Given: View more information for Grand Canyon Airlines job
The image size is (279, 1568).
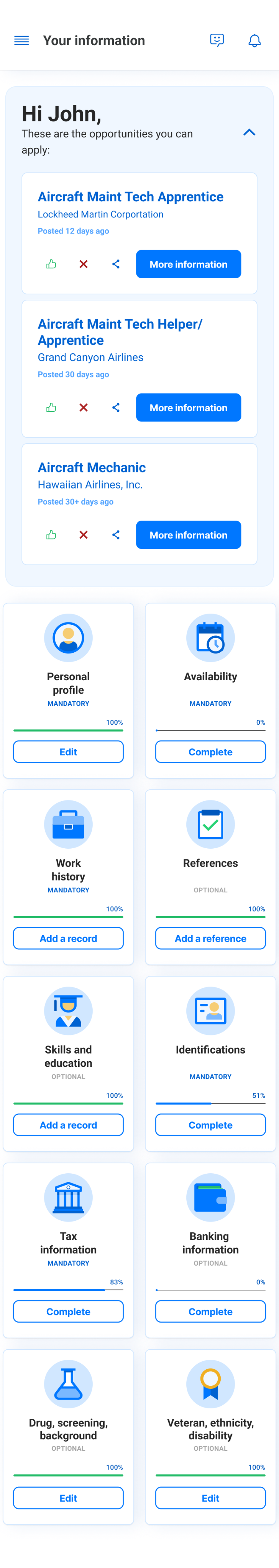Looking at the screenshot, I should pyautogui.click(x=188, y=408).
